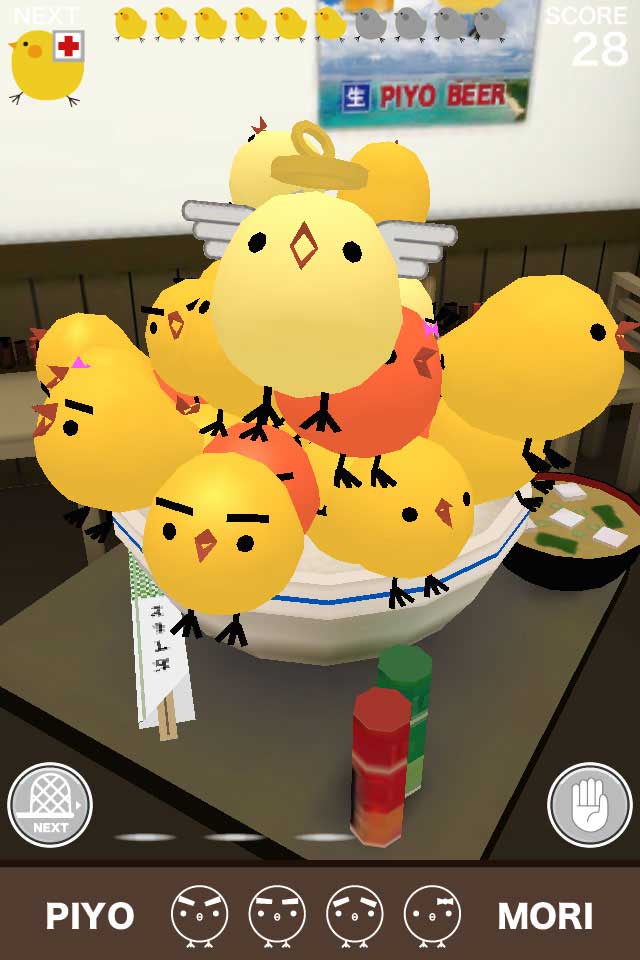Tap the hand stop button
The width and height of the screenshot is (640, 960).
coord(588,805)
